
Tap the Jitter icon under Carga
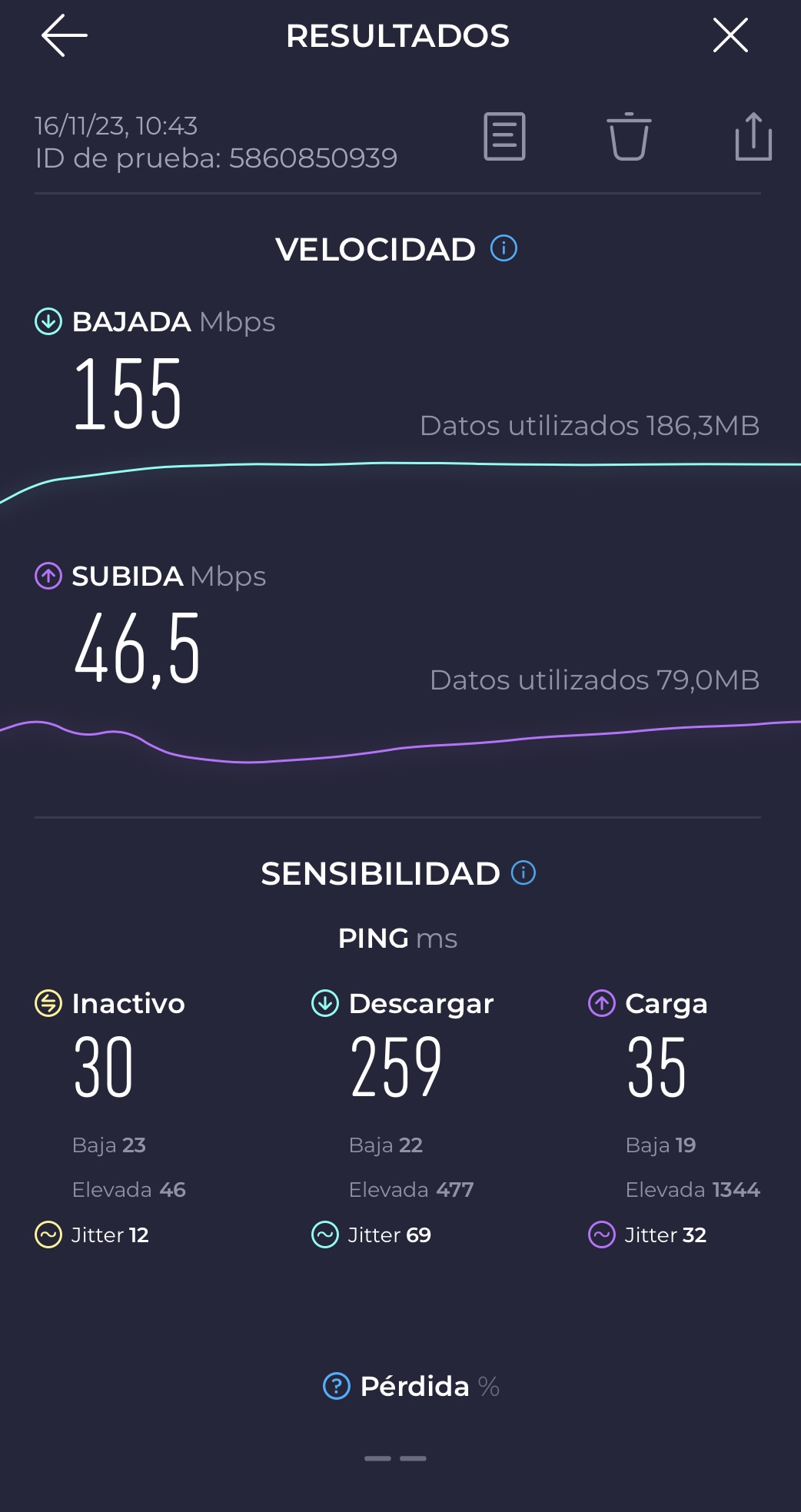[603, 1235]
